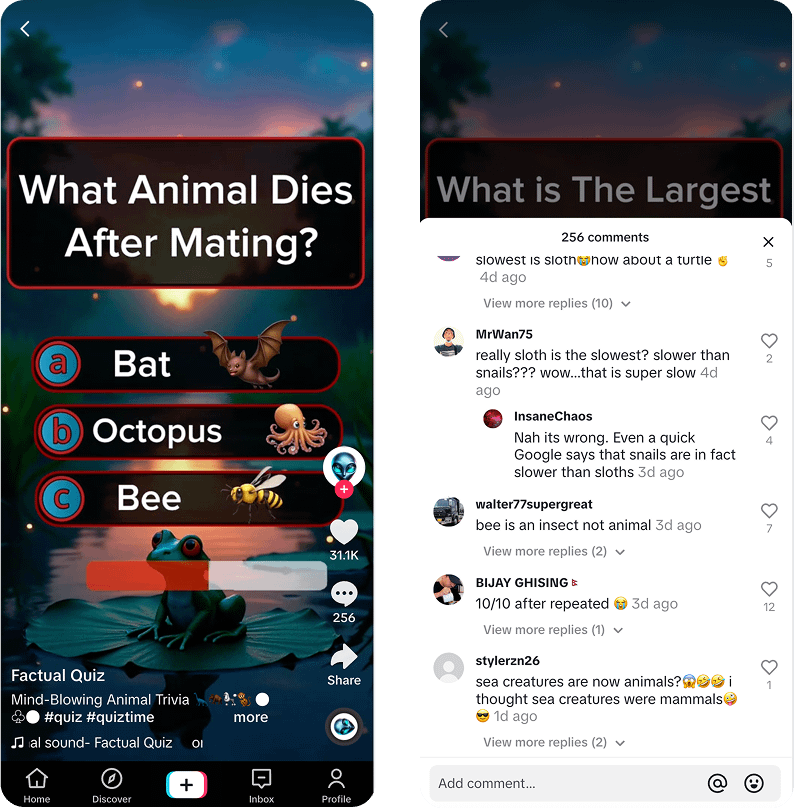Like MrWan75's comment

[769, 341]
